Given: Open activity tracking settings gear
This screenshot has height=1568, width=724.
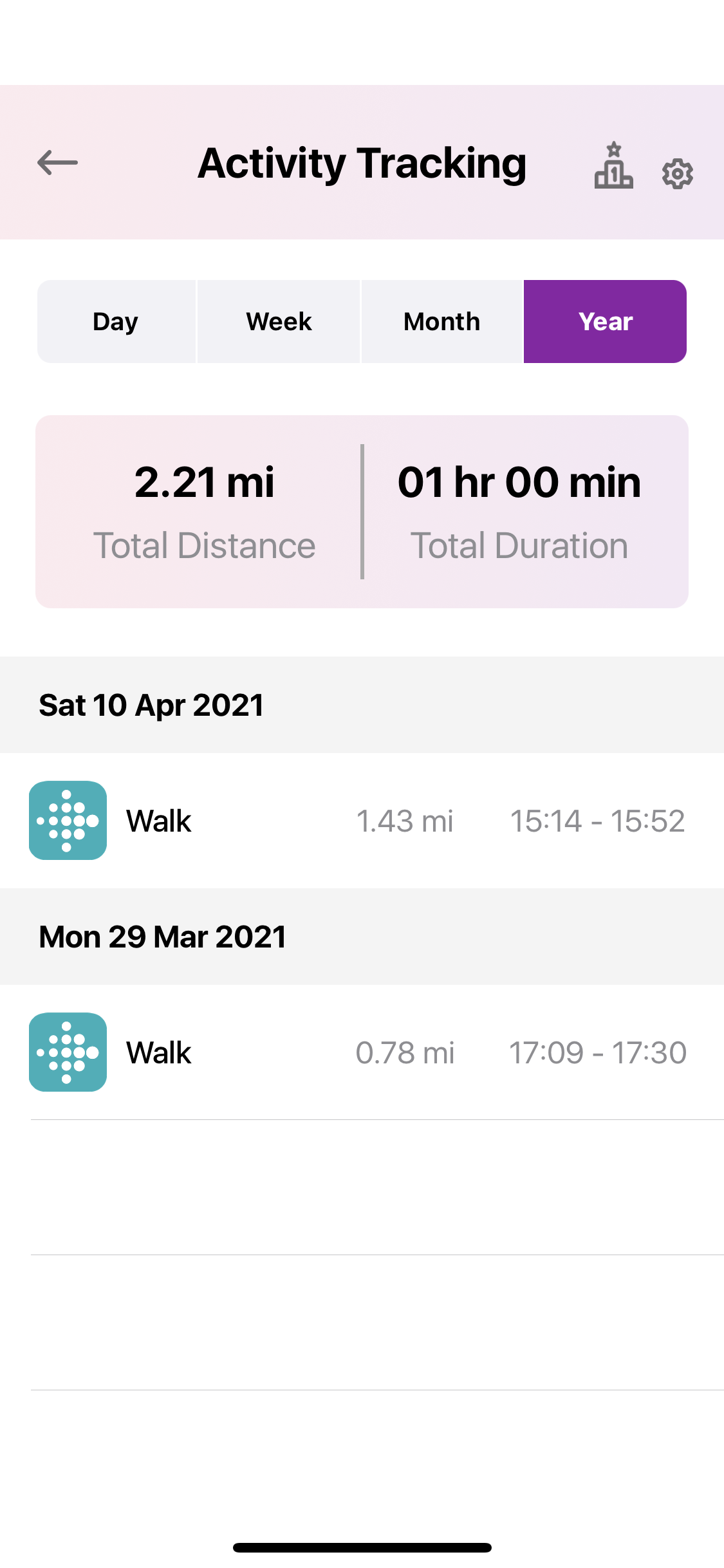Looking at the screenshot, I should point(677,173).
